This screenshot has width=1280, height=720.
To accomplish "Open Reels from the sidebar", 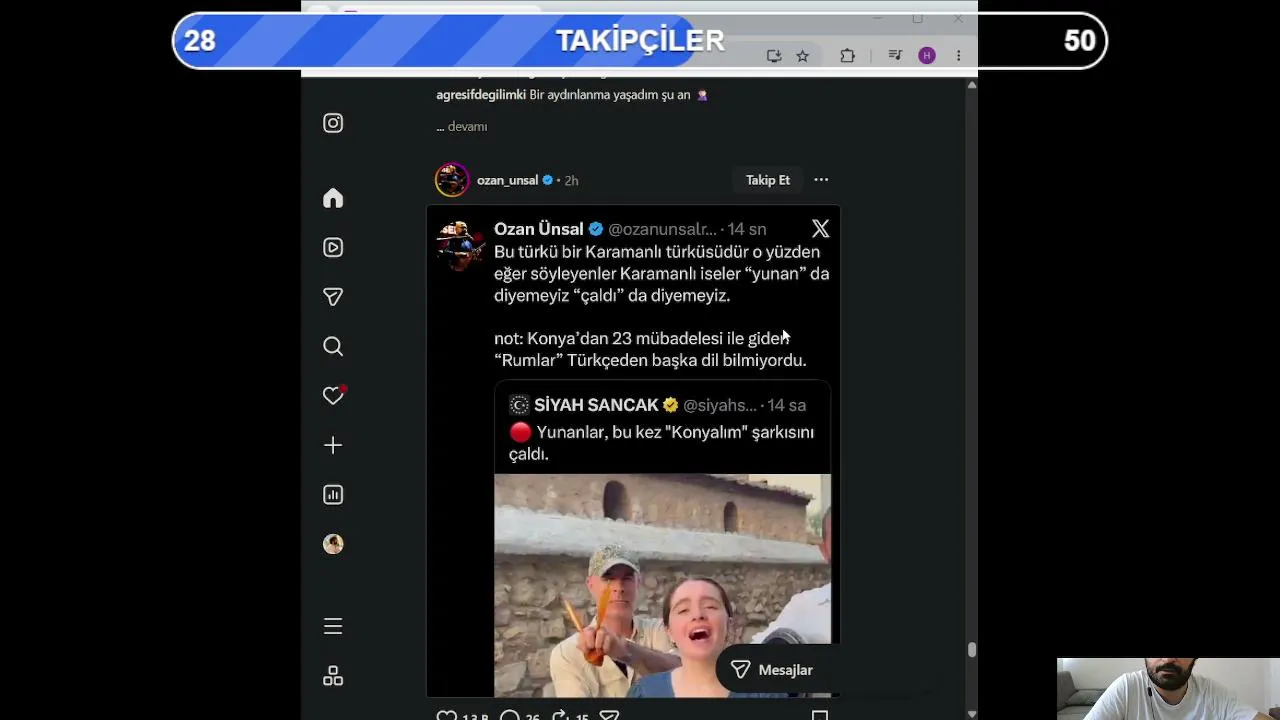I will (x=333, y=247).
